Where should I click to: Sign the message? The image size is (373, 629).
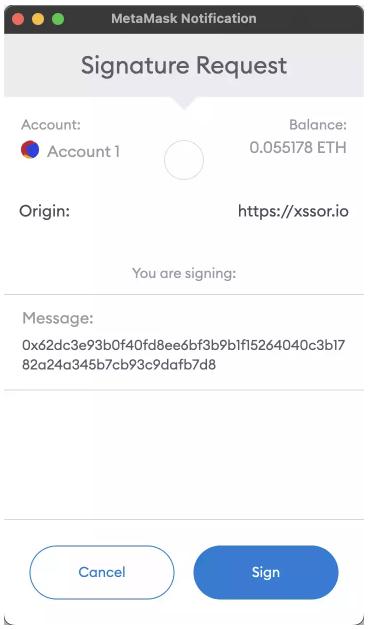pyautogui.click(x=266, y=572)
